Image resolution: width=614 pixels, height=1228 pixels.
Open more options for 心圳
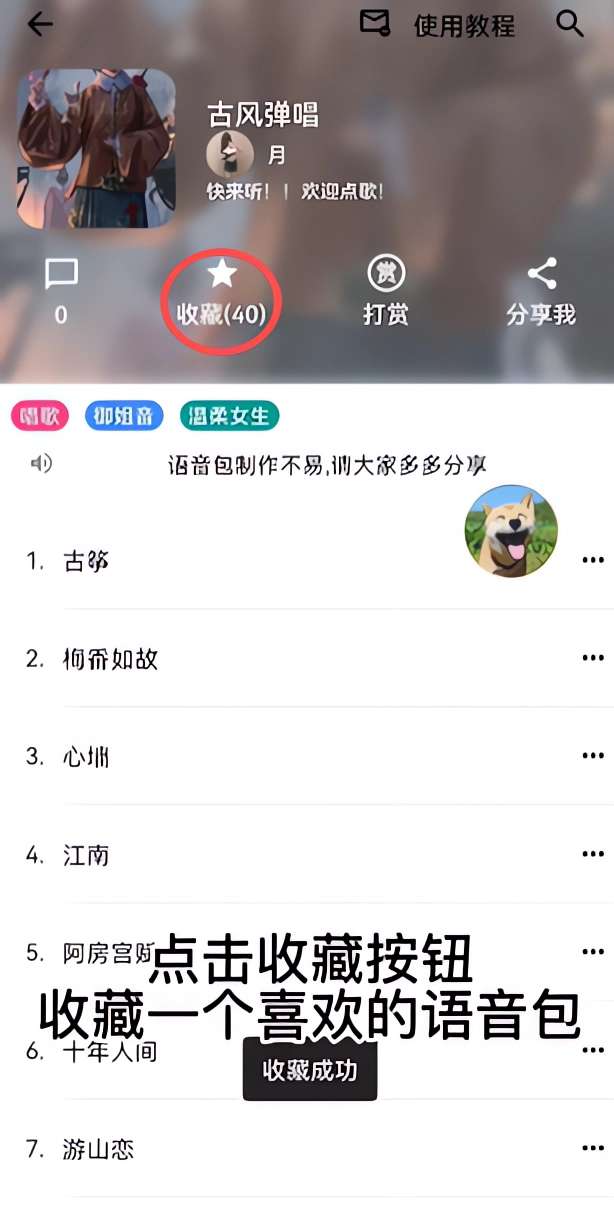tap(592, 756)
